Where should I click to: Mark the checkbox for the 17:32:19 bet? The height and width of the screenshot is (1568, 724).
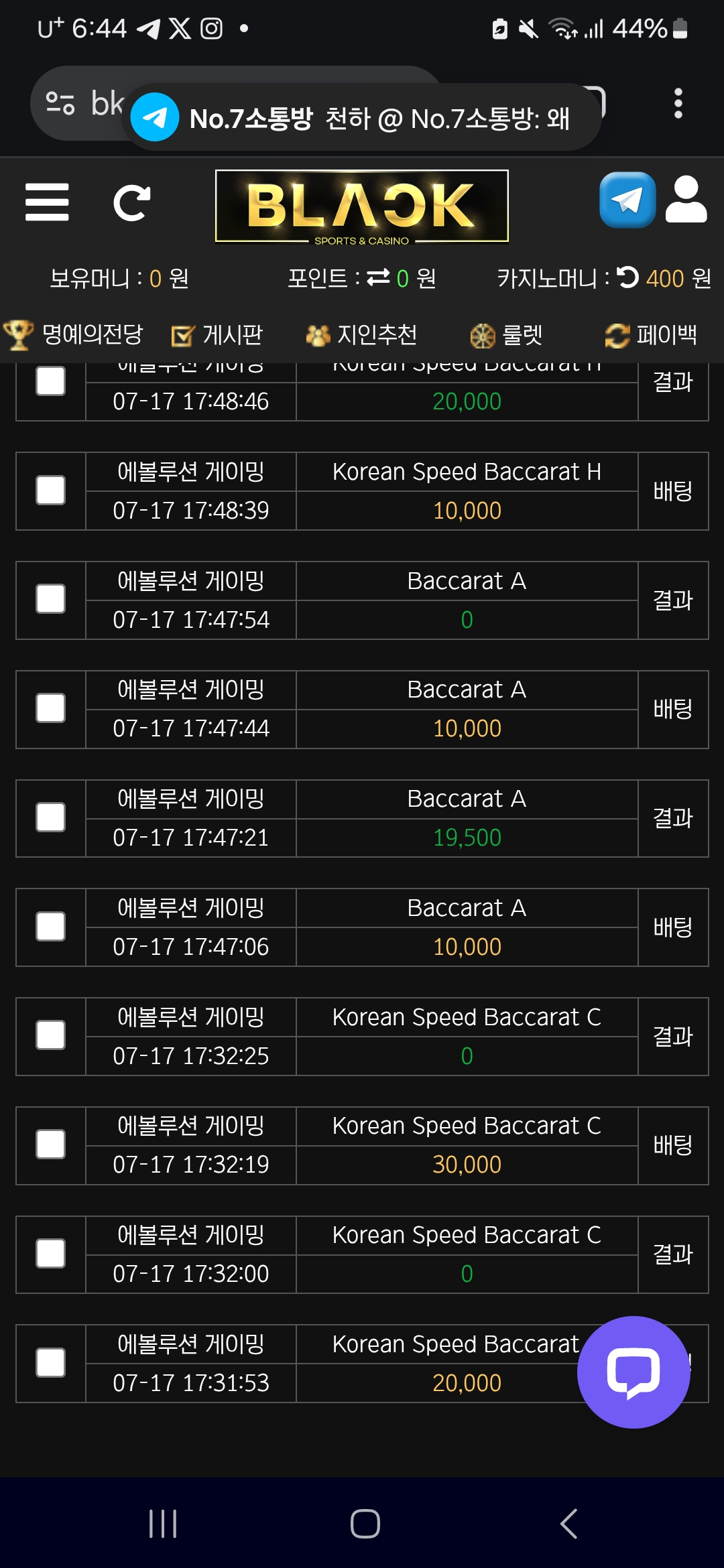pos(51,1145)
